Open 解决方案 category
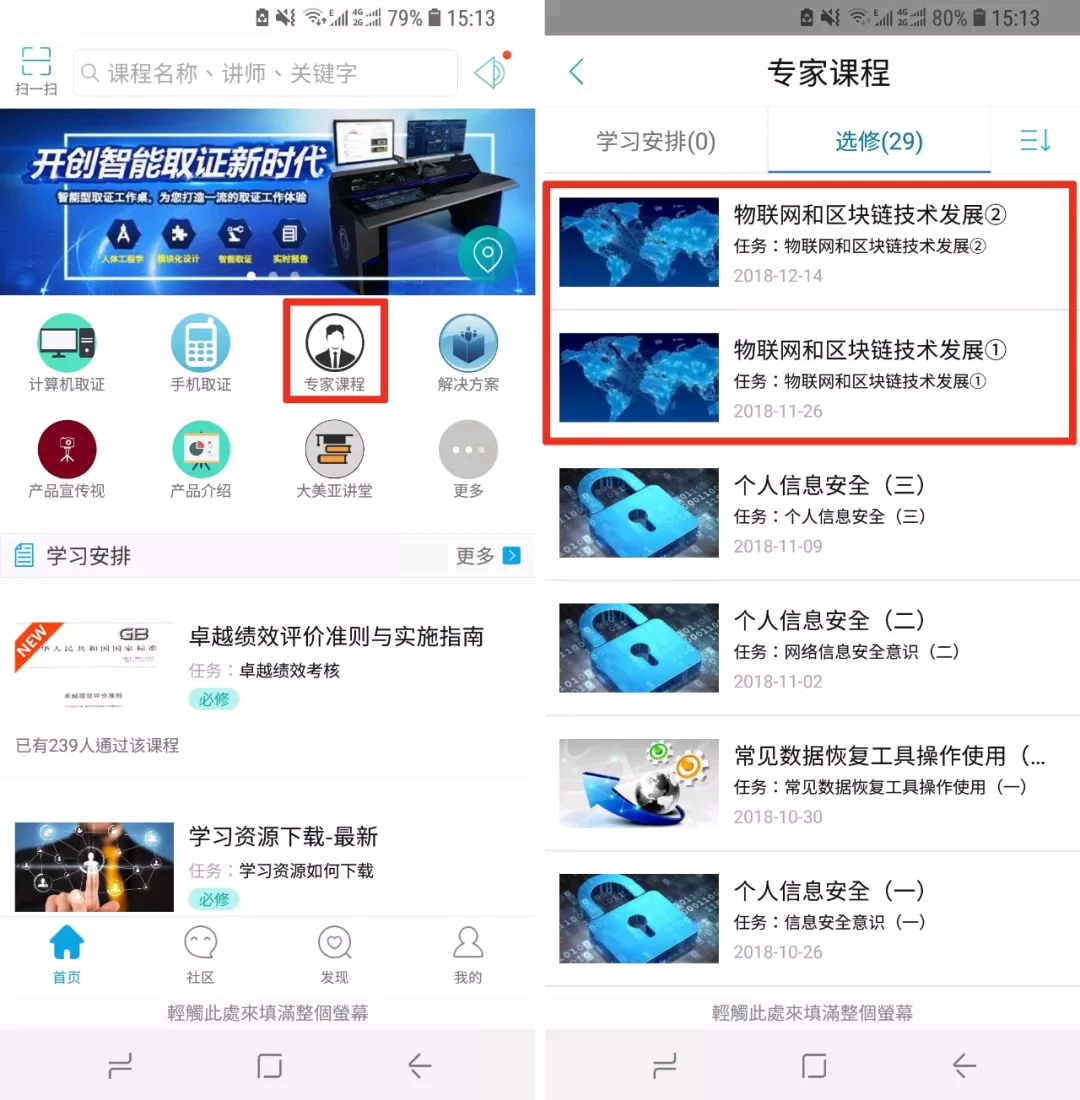Image resolution: width=1080 pixels, height=1100 pixels. (468, 353)
